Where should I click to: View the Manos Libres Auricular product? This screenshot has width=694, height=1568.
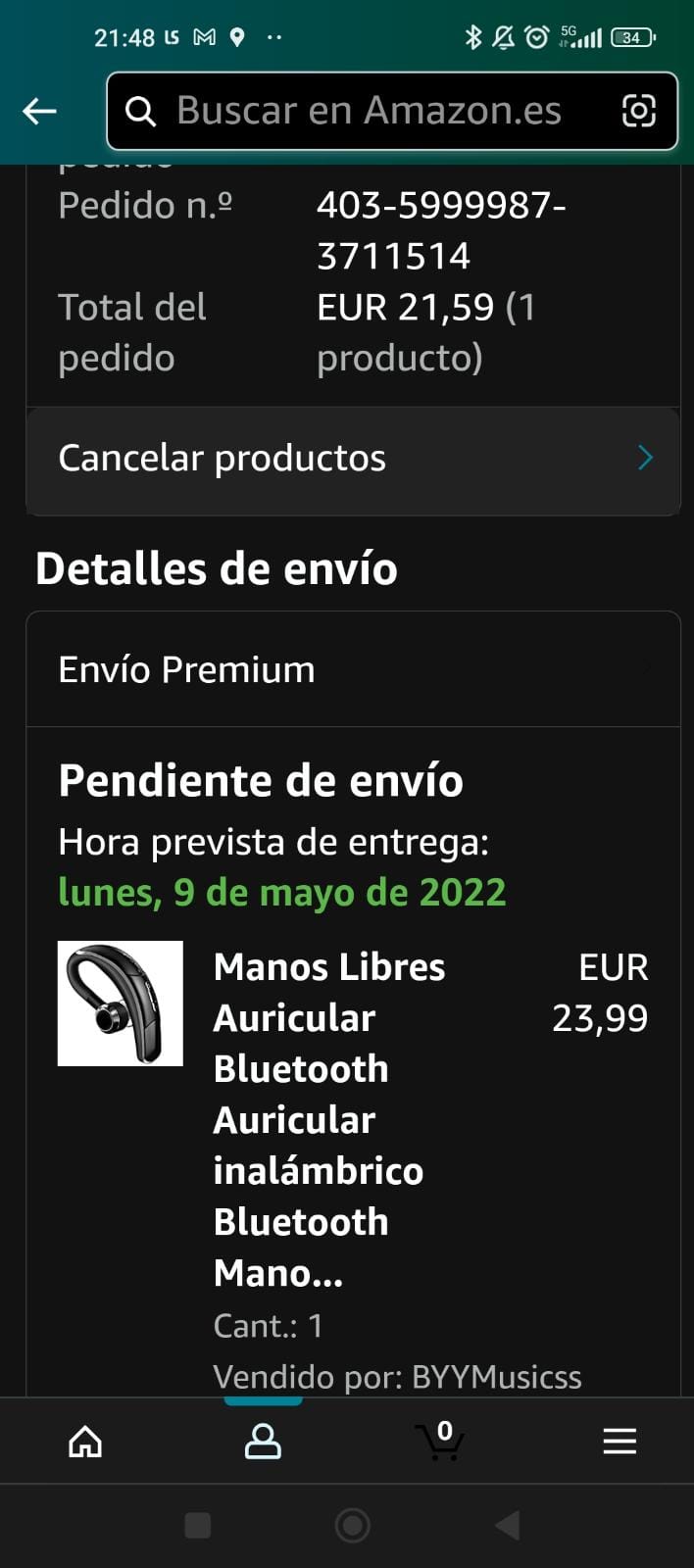(327, 1119)
